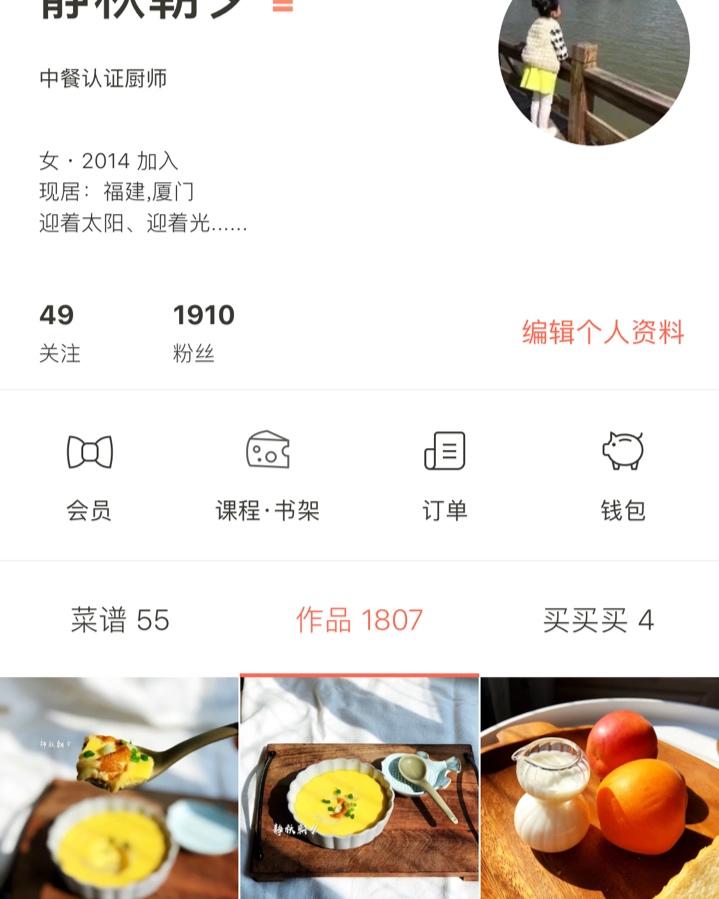Screen dimensions: 719x899
Task: Tap 编辑个人资料 to edit profile
Action: [x=602, y=333]
